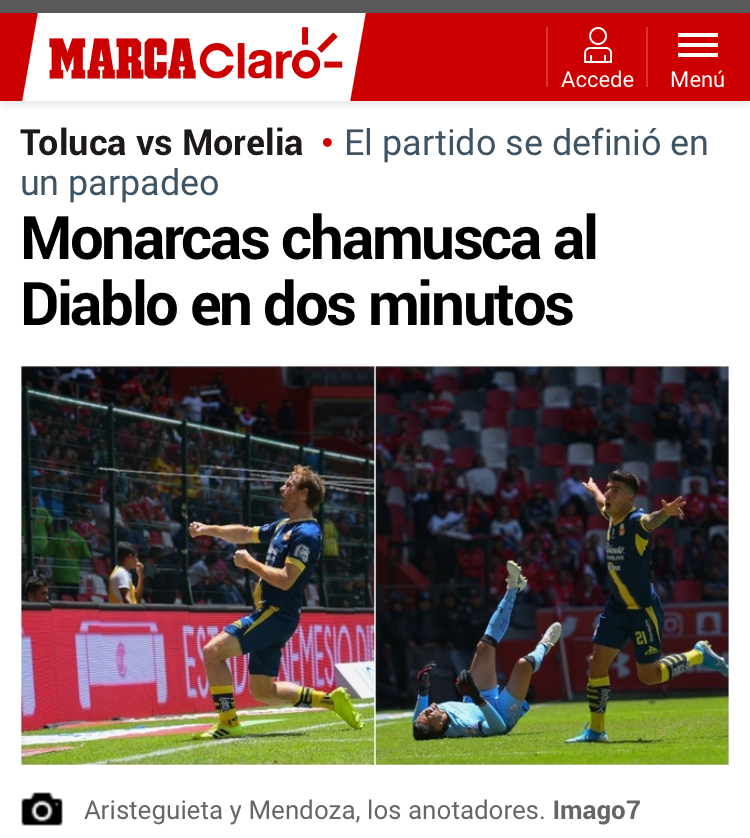
Task: Open the Menú hamburger button
Action: click(x=697, y=58)
